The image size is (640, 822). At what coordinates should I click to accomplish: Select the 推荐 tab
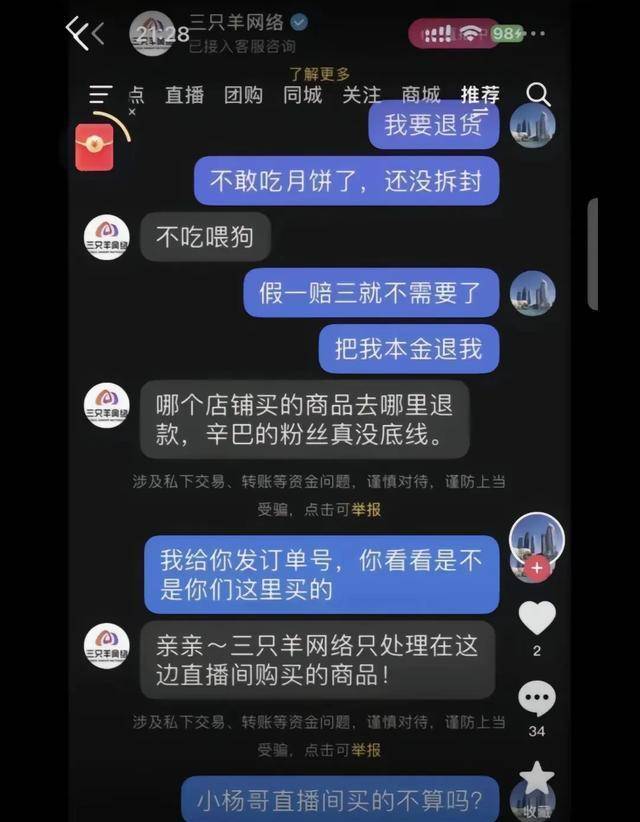click(480, 95)
